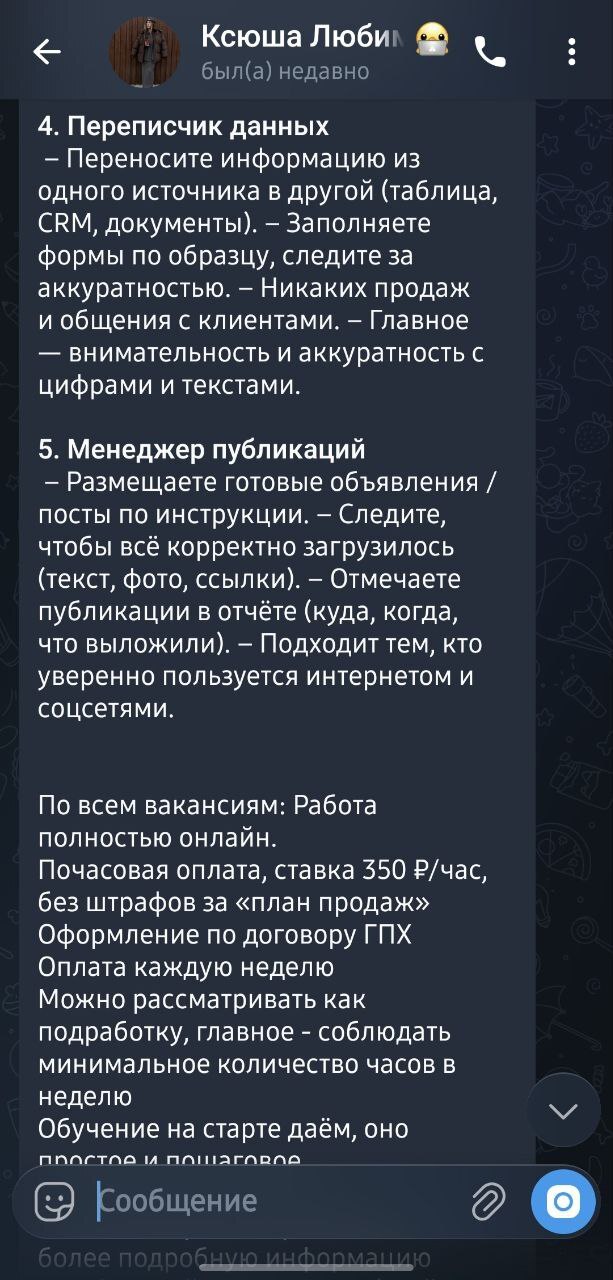Jump to the latest message
The image size is (613, 1280).
pos(563,1110)
